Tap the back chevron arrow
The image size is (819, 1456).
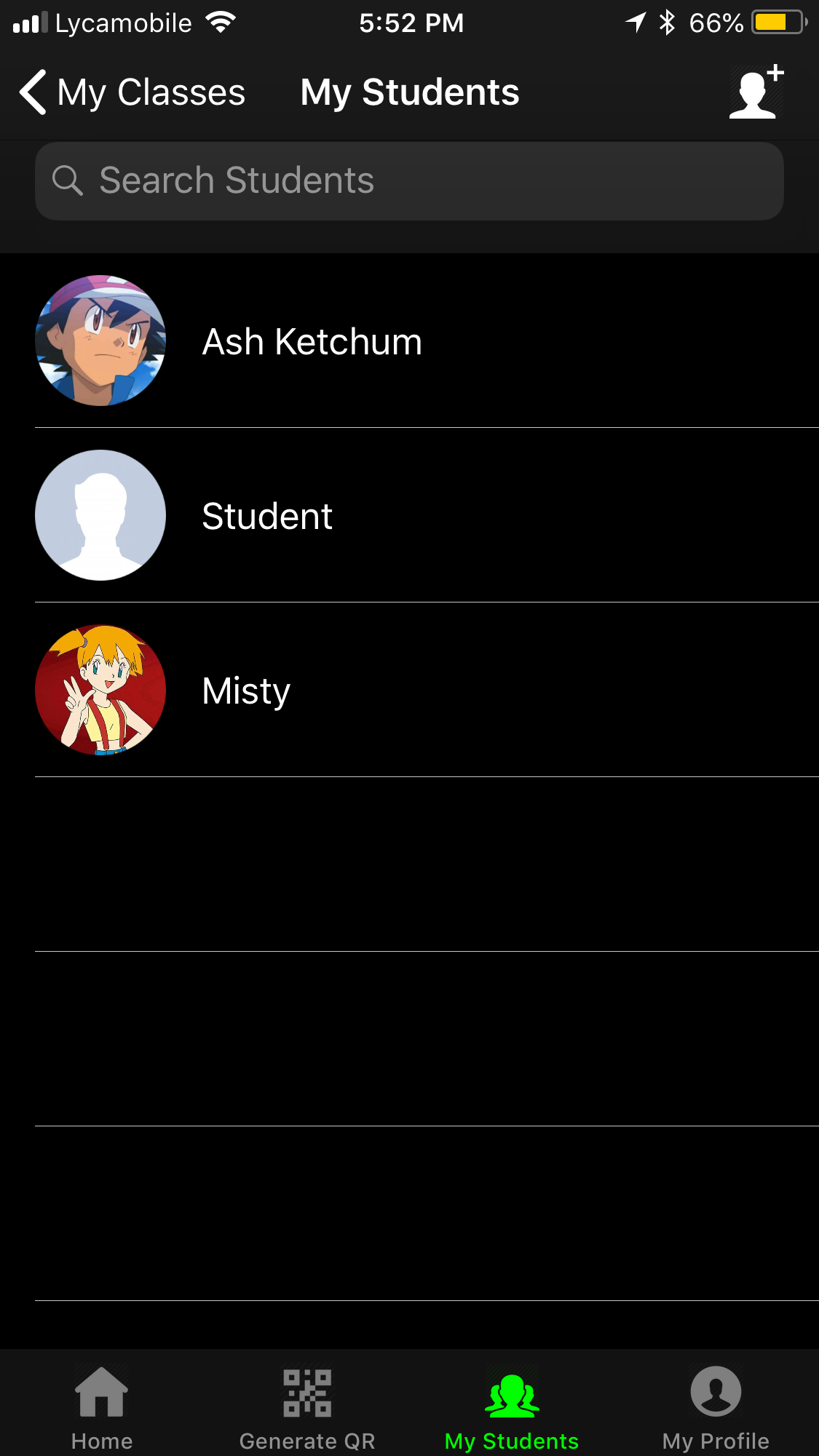pos(31,92)
